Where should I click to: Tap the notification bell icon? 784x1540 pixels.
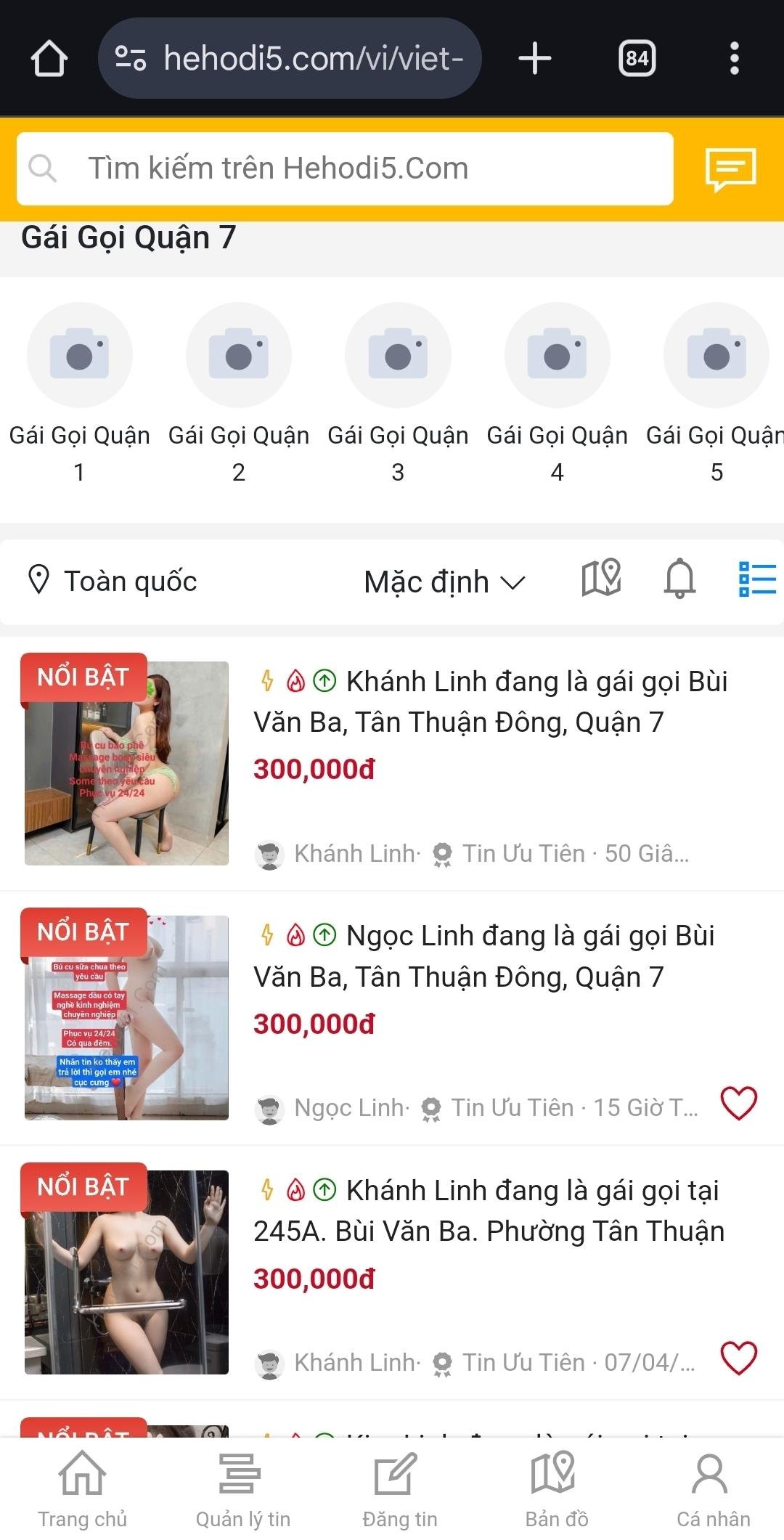click(x=679, y=579)
